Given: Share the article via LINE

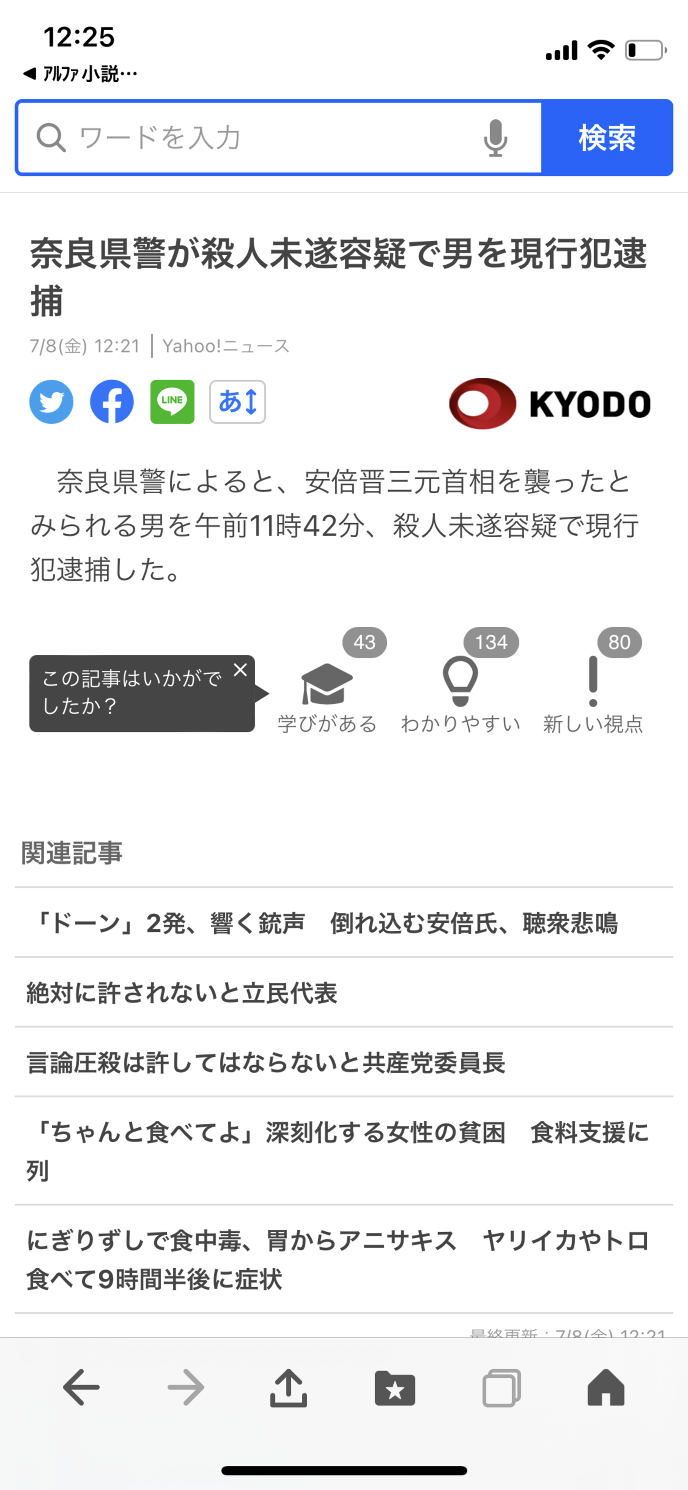Looking at the screenshot, I should [x=172, y=402].
